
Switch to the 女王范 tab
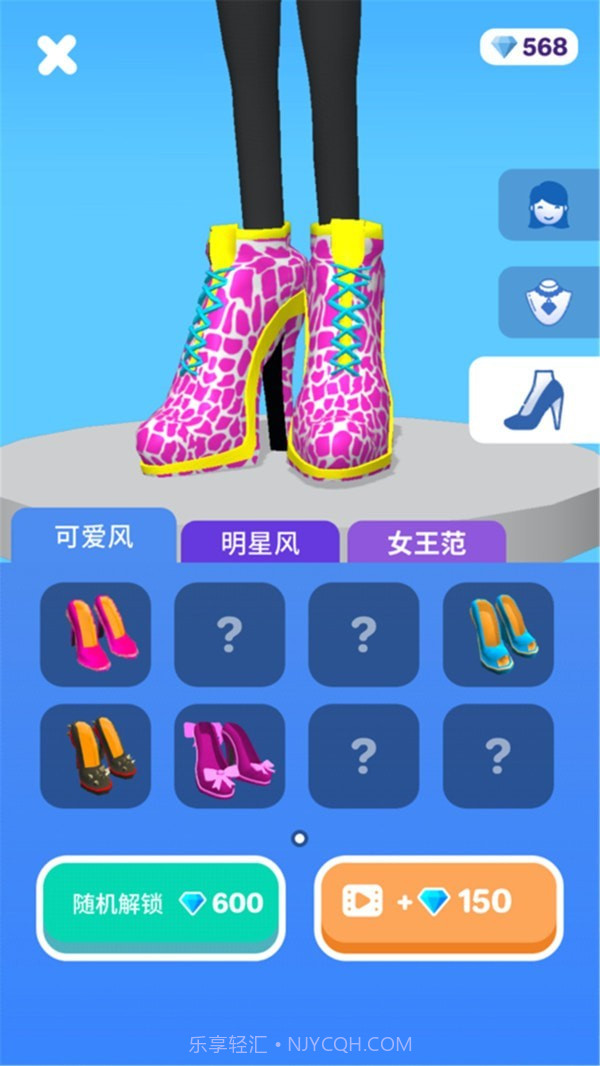427,543
